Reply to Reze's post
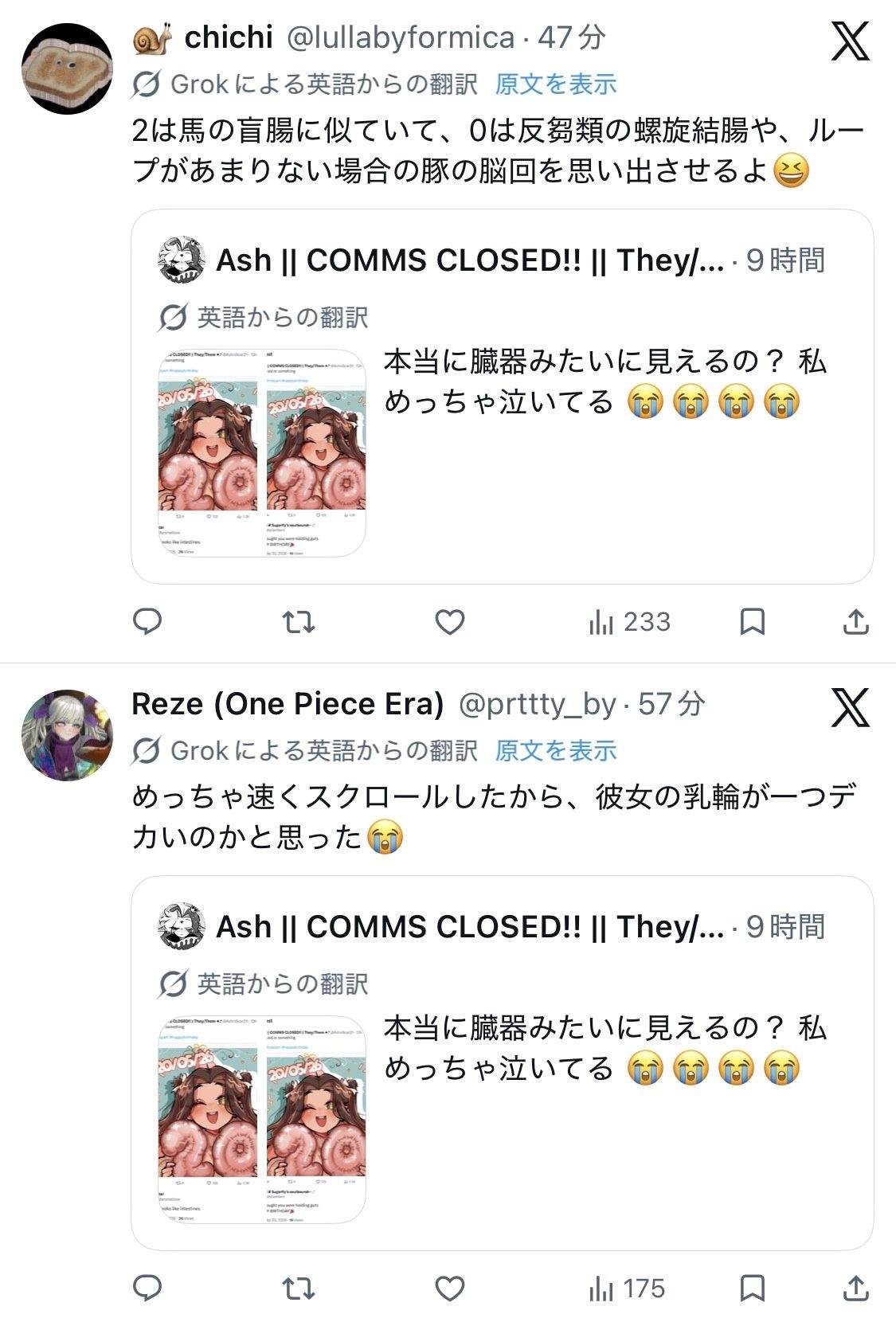 point(147,1288)
